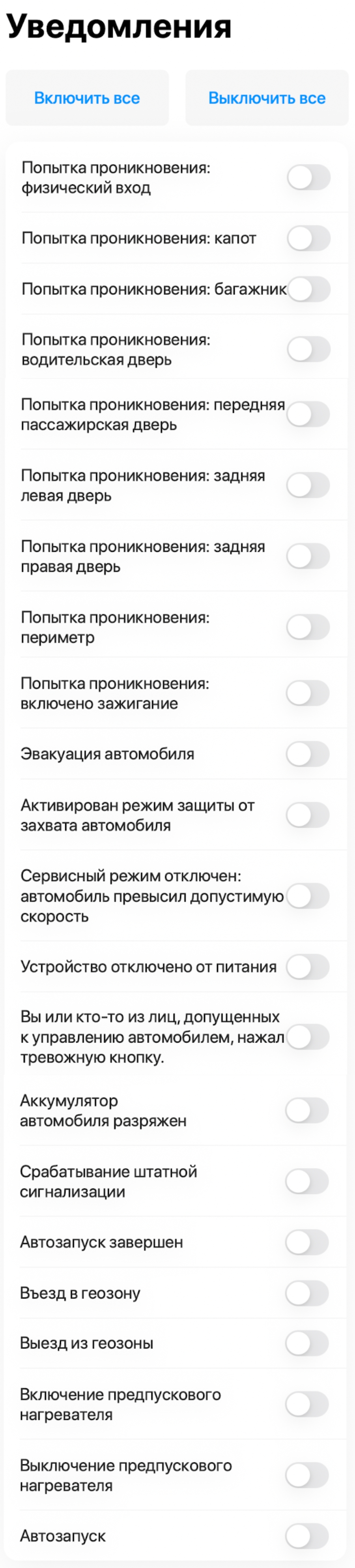The width and height of the screenshot is (355, 1568).
Task: Toggle the Въезд в геозону switch
Action: 308,1293
